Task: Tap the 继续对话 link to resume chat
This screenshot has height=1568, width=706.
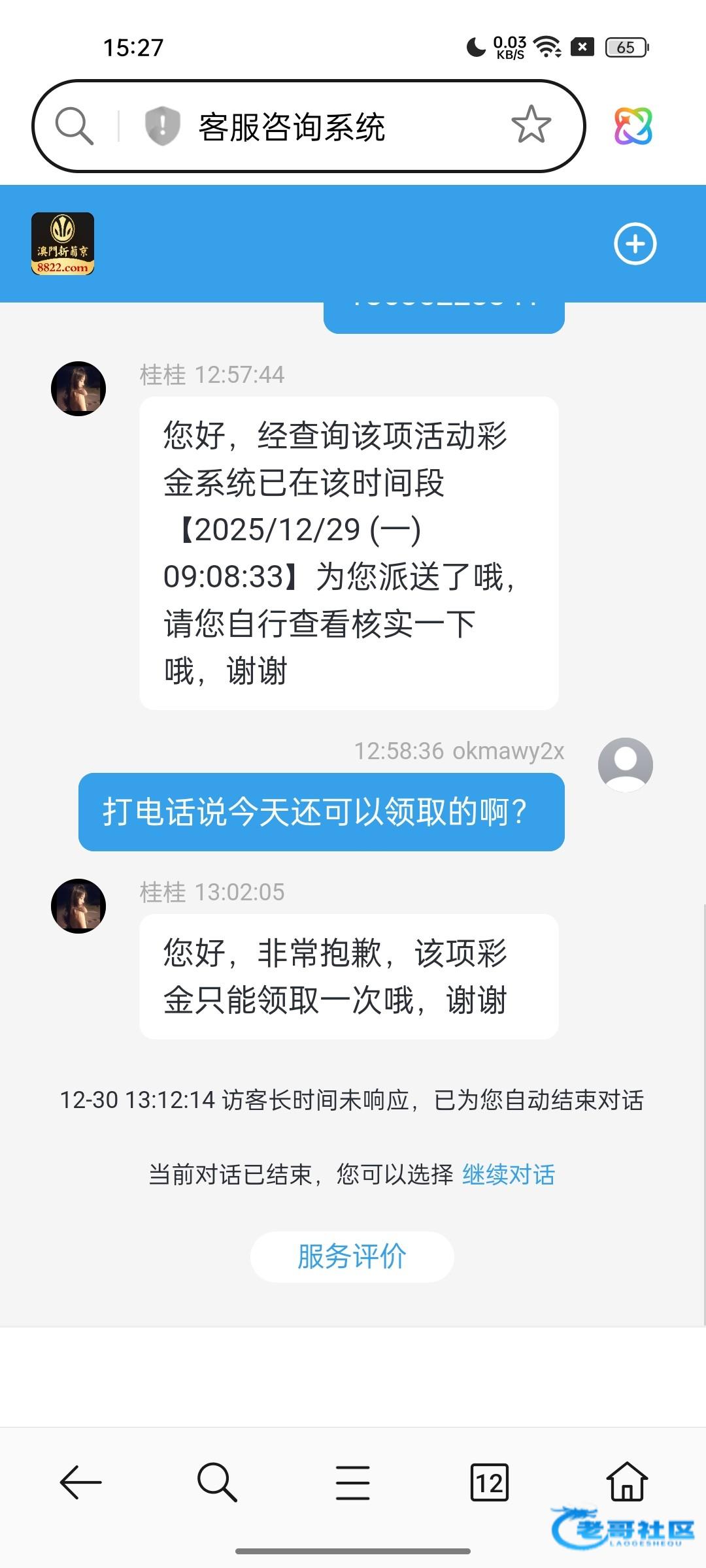Action: pos(509,1175)
